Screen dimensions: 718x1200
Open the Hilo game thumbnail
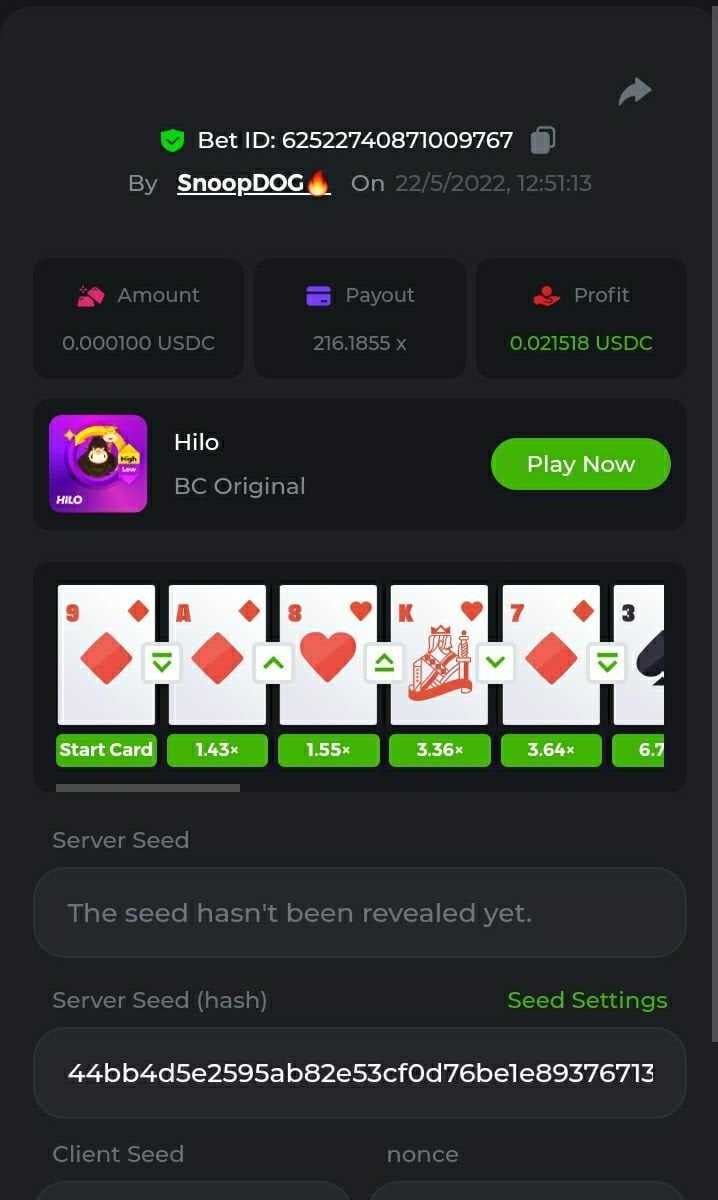coord(98,464)
